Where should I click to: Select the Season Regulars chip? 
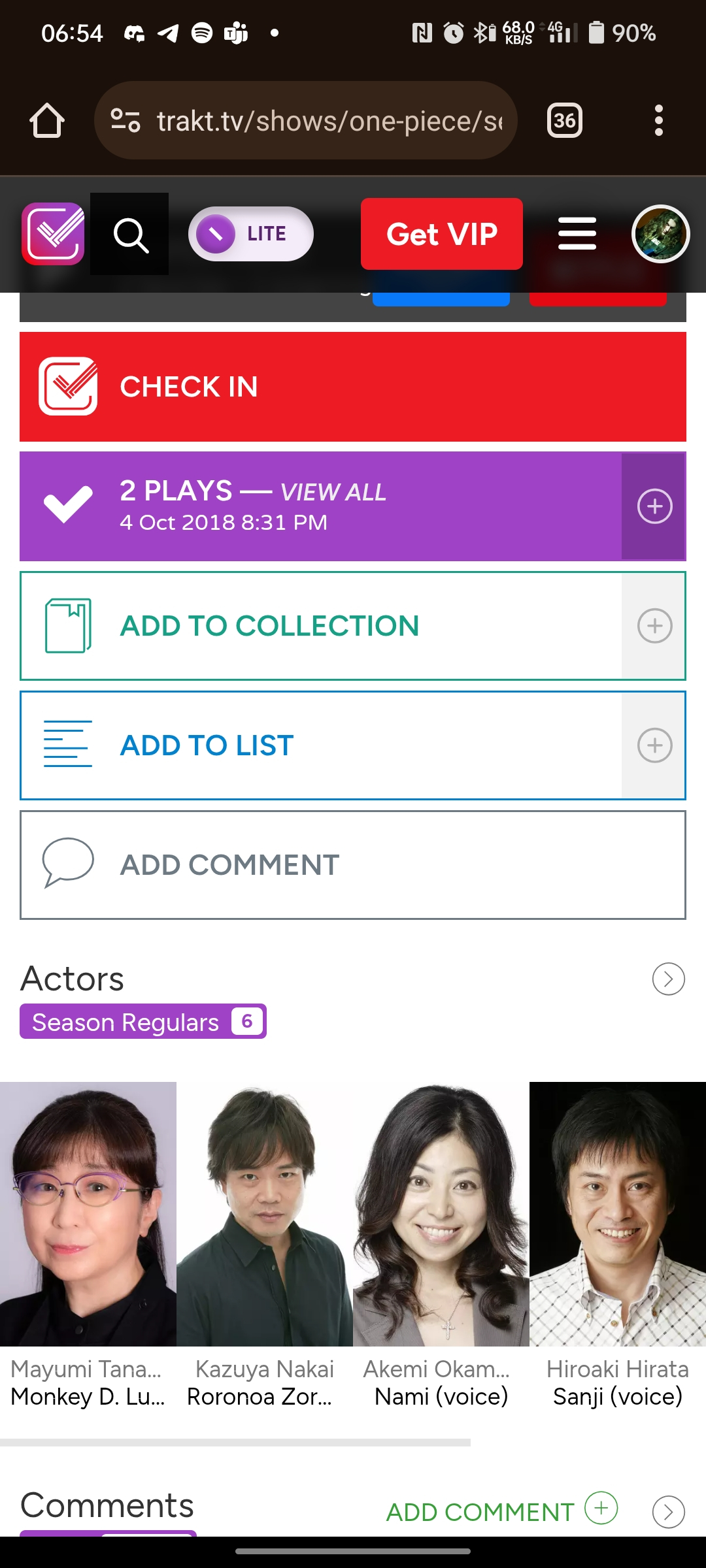[x=143, y=1022]
